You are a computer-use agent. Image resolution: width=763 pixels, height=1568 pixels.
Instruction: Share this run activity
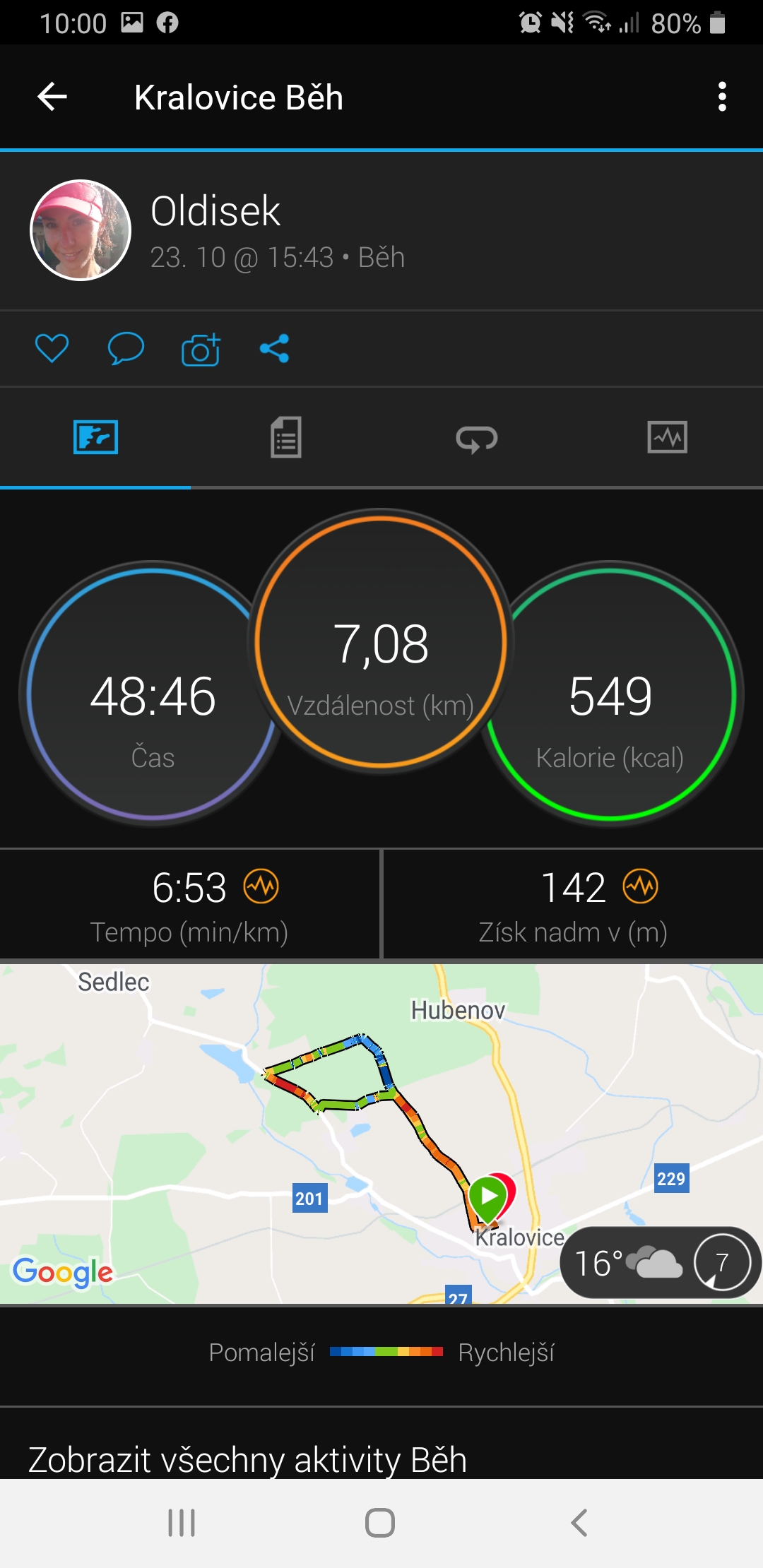(275, 348)
